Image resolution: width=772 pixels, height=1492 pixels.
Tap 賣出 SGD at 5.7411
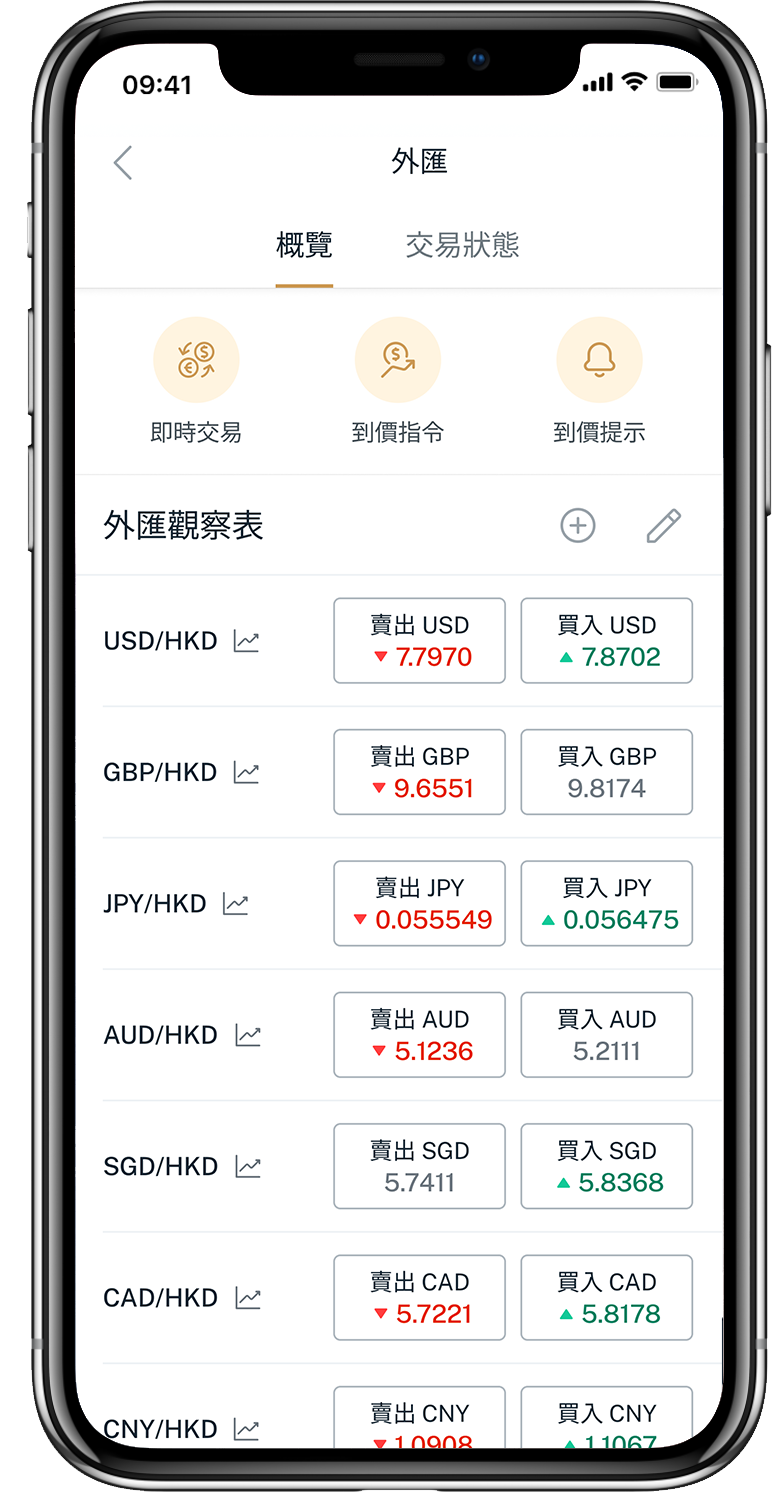[x=419, y=1166]
